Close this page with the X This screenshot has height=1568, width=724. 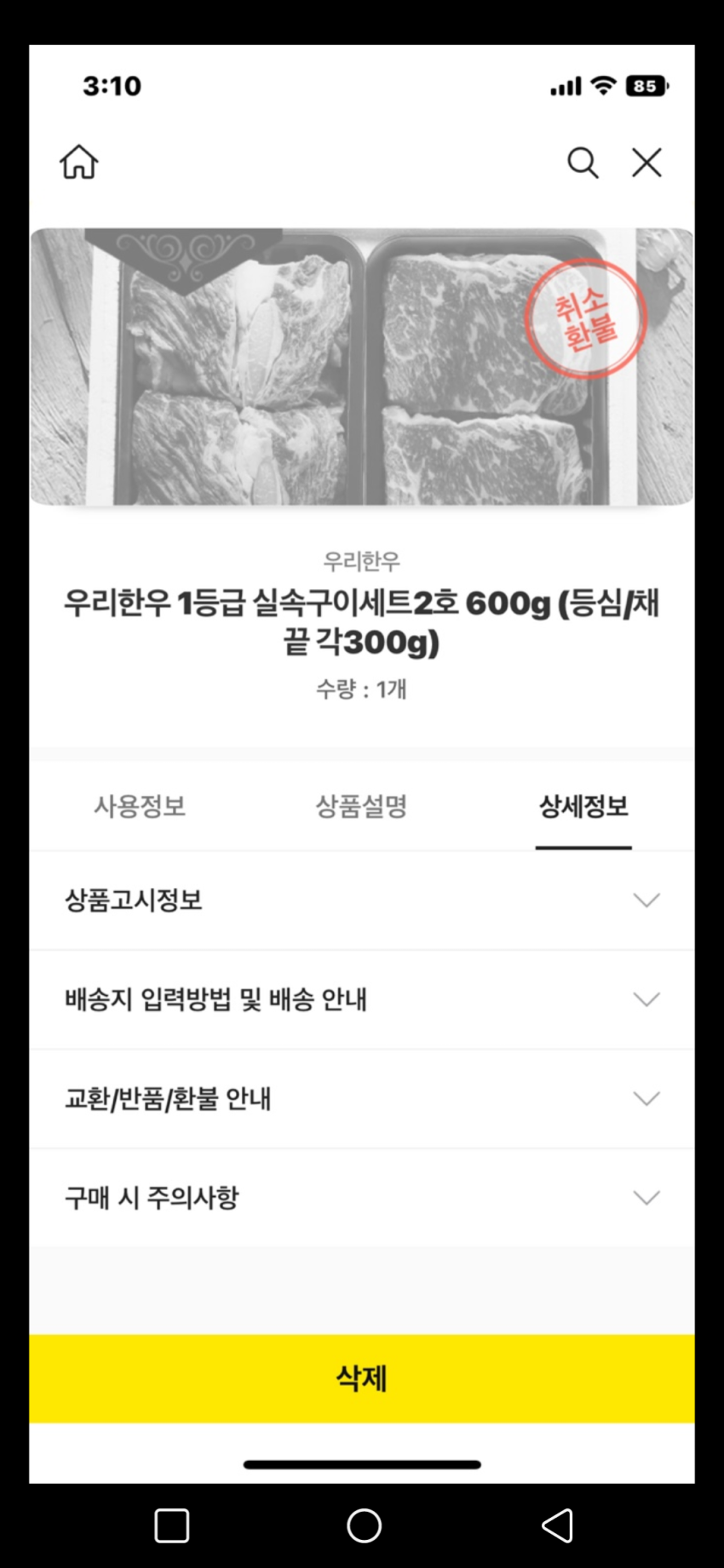pos(646,162)
